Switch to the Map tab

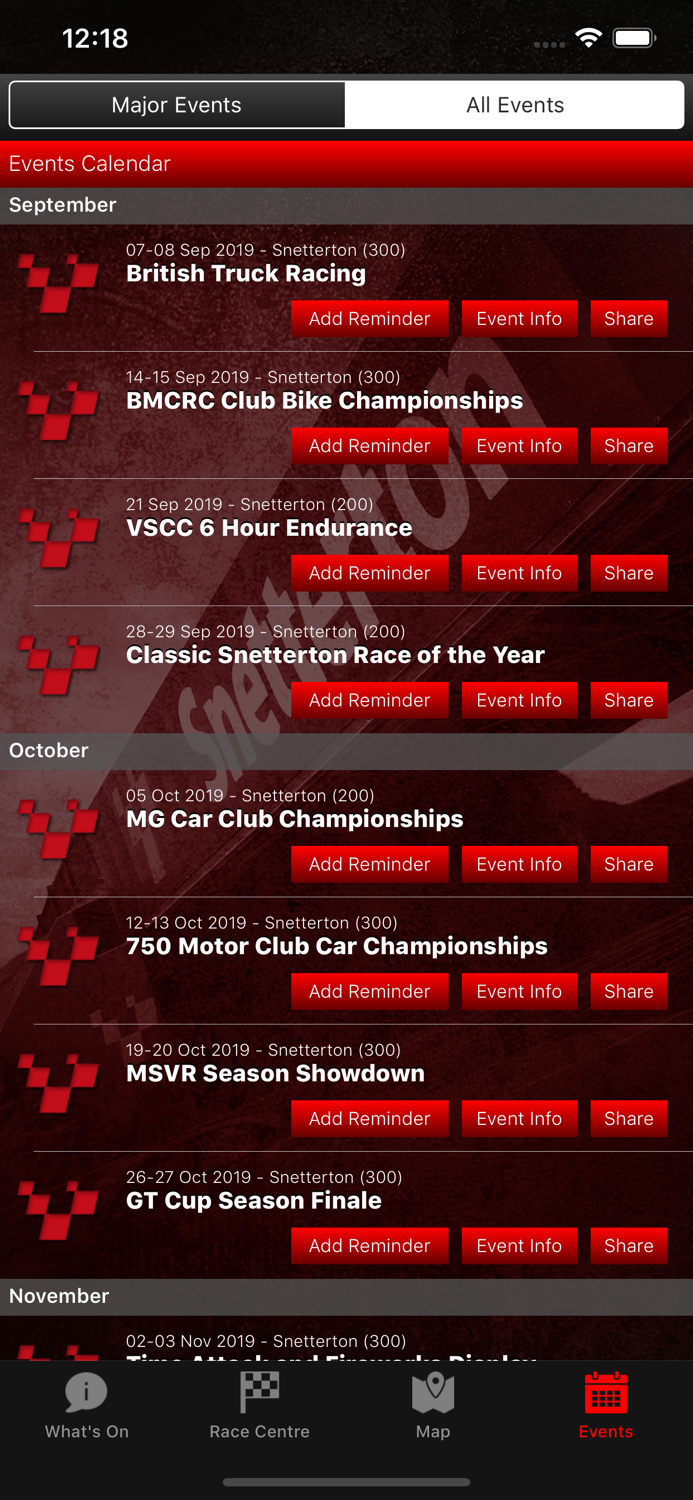click(433, 1406)
